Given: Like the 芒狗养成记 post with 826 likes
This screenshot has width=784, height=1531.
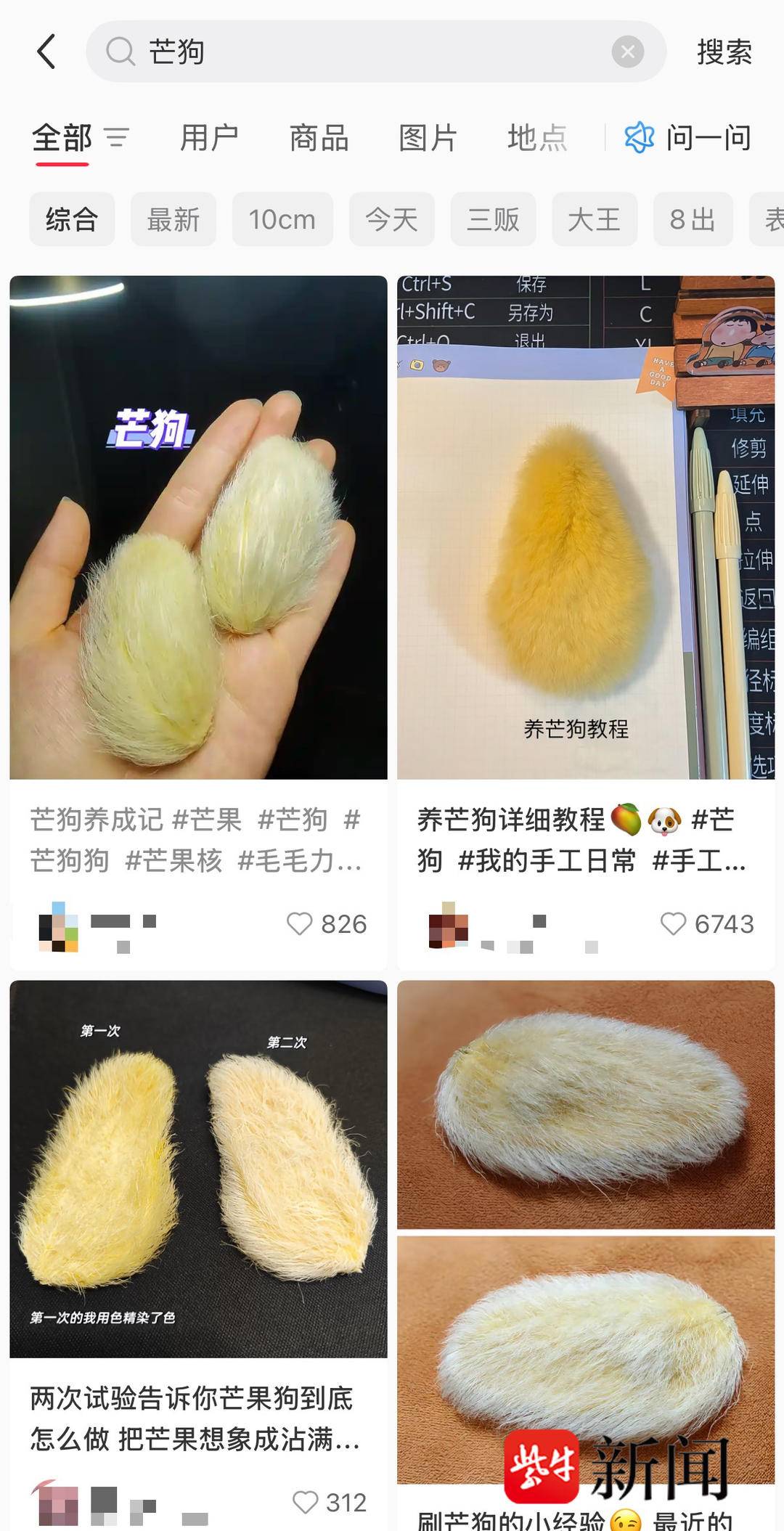Looking at the screenshot, I should click(299, 924).
